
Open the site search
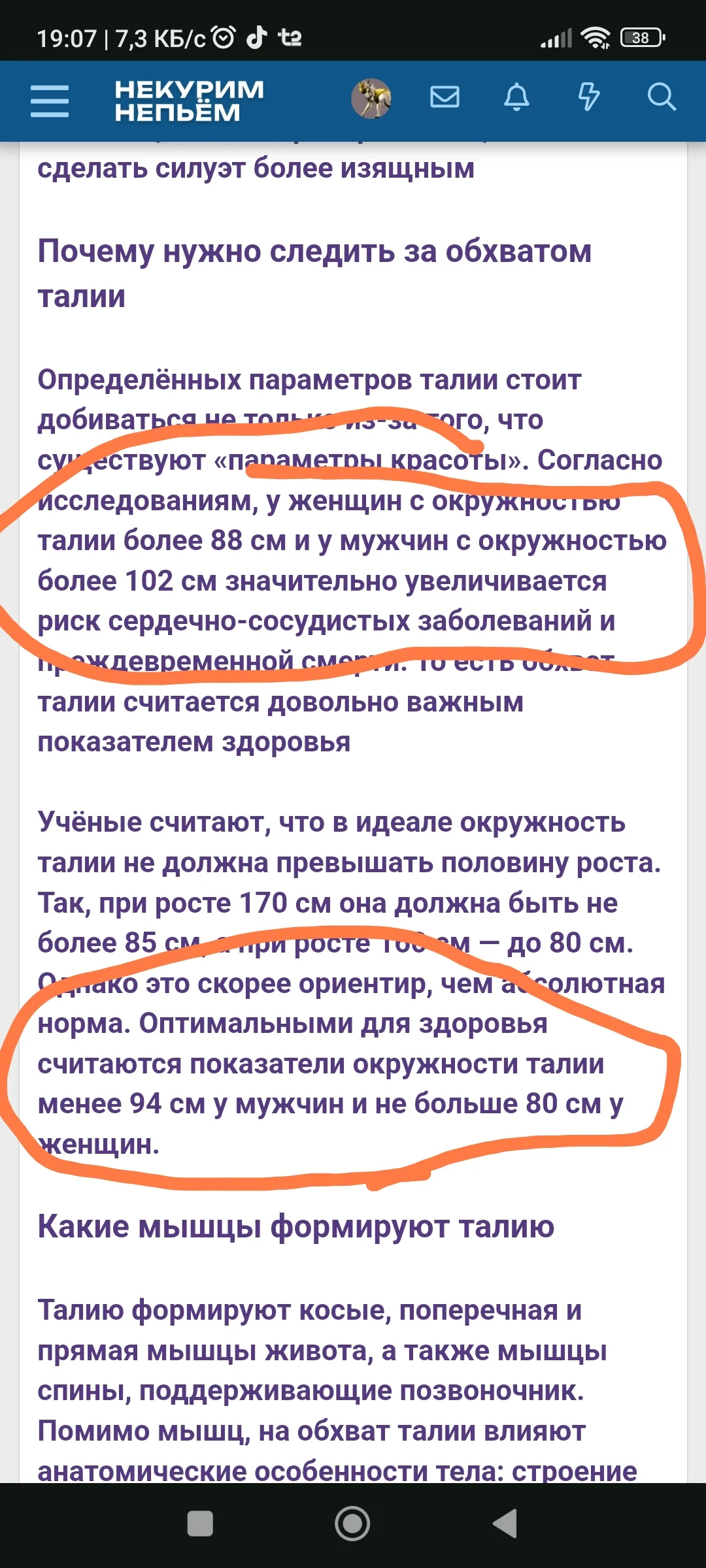tap(662, 98)
